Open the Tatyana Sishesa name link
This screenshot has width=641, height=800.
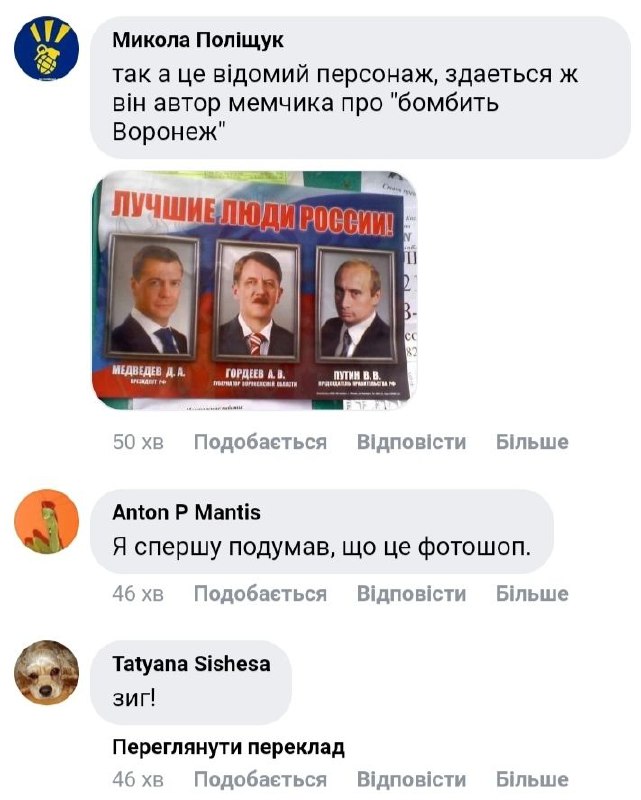pos(192,664)
